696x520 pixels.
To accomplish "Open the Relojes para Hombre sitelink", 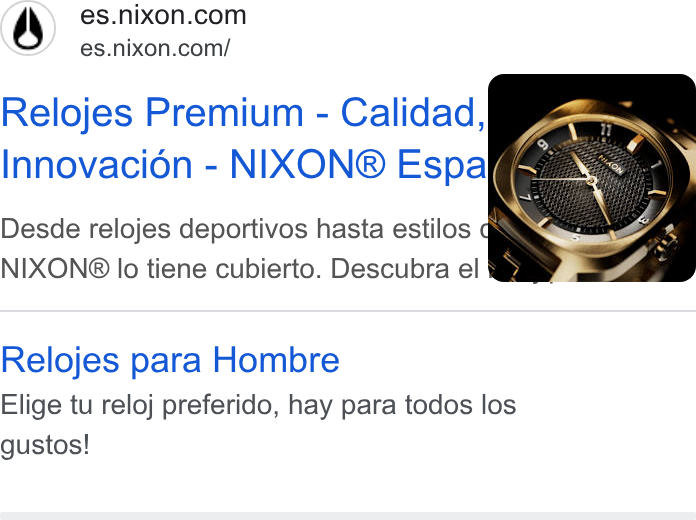I will tap(170, 360).
